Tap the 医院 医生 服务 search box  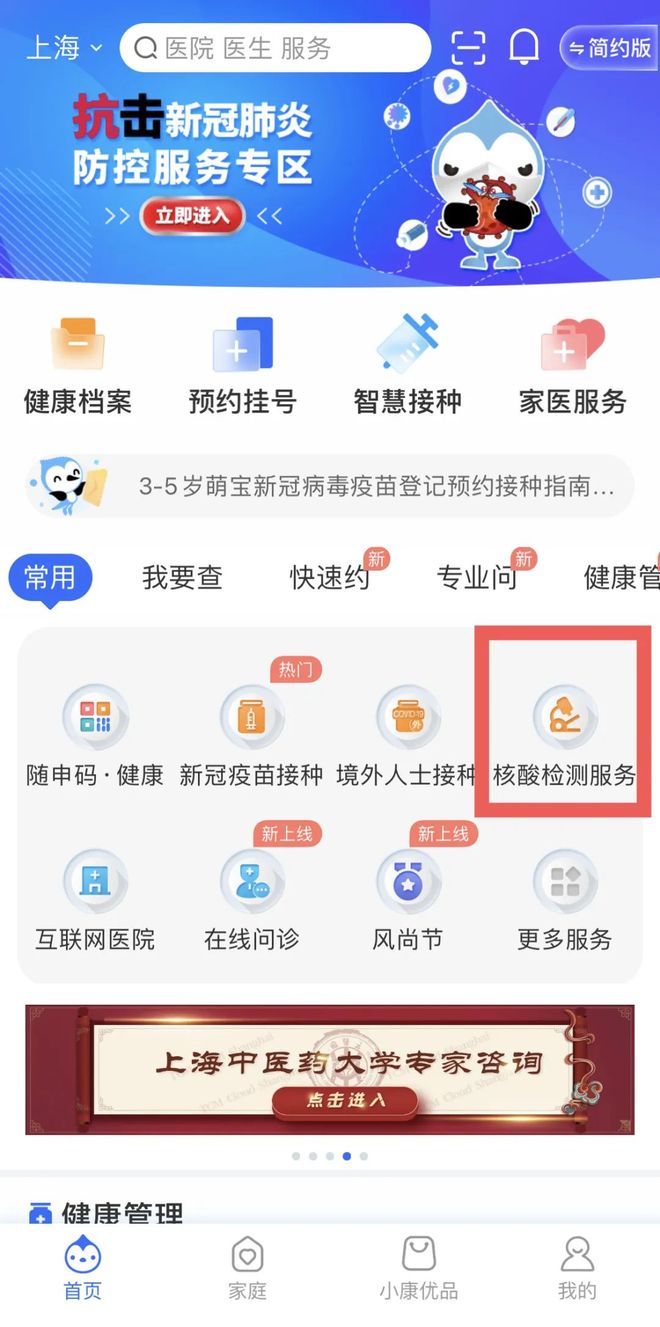click(x=275, y=47)
